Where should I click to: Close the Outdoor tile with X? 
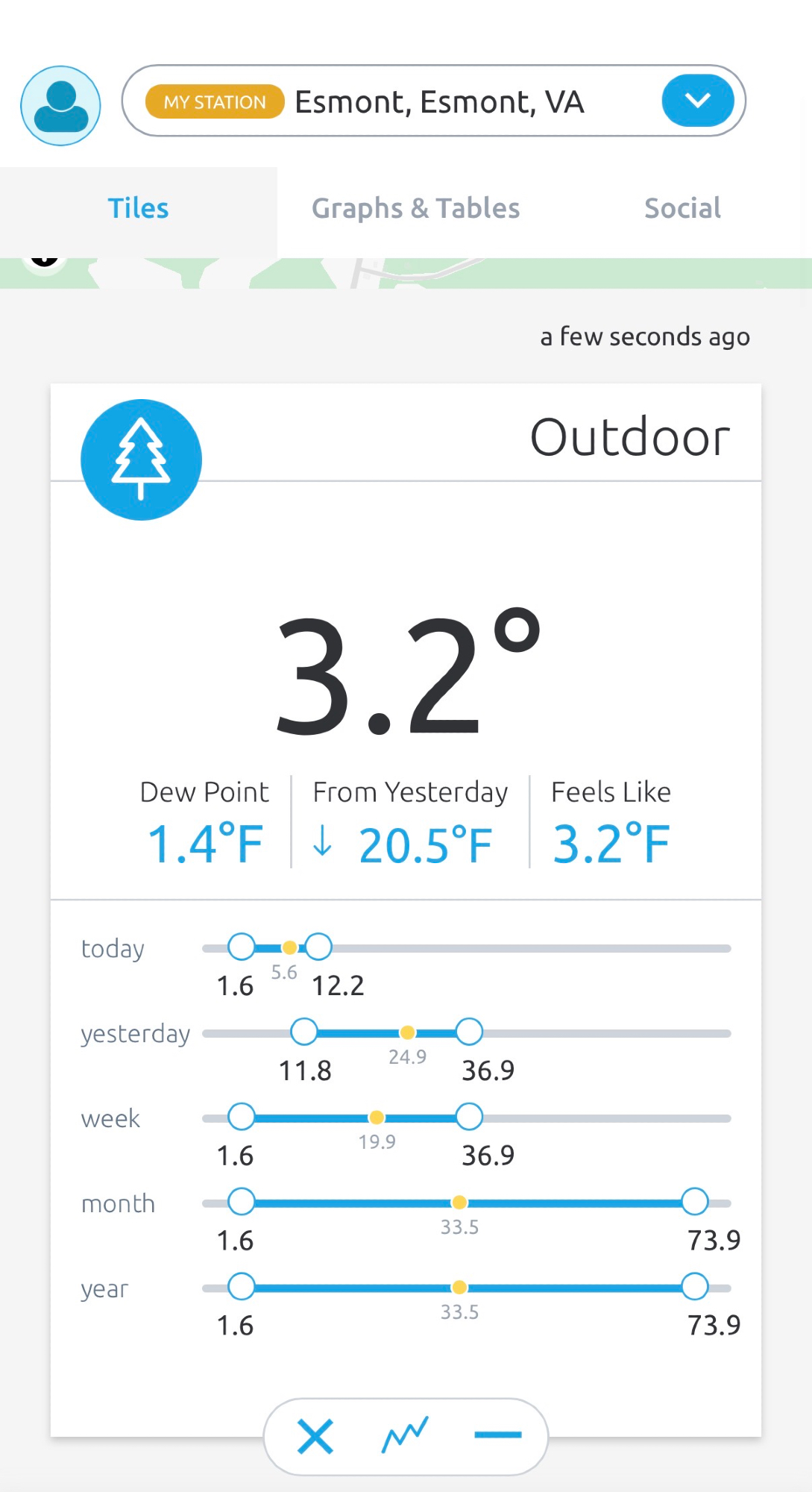pos(315,1436)
